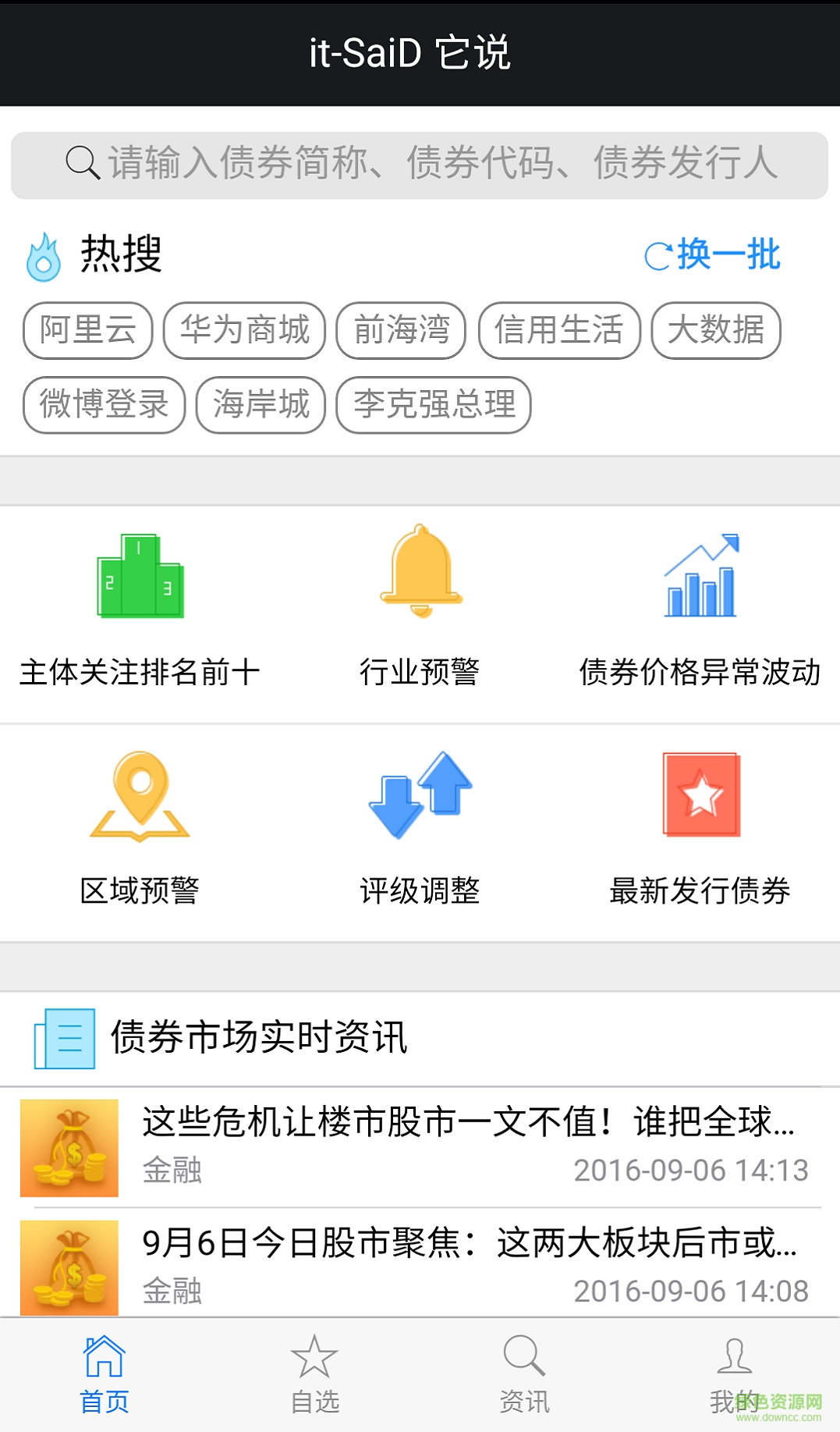Click the magnifying glass in the search bar
The height and width of the screenshot is (1432, 840).
(80, 164)
